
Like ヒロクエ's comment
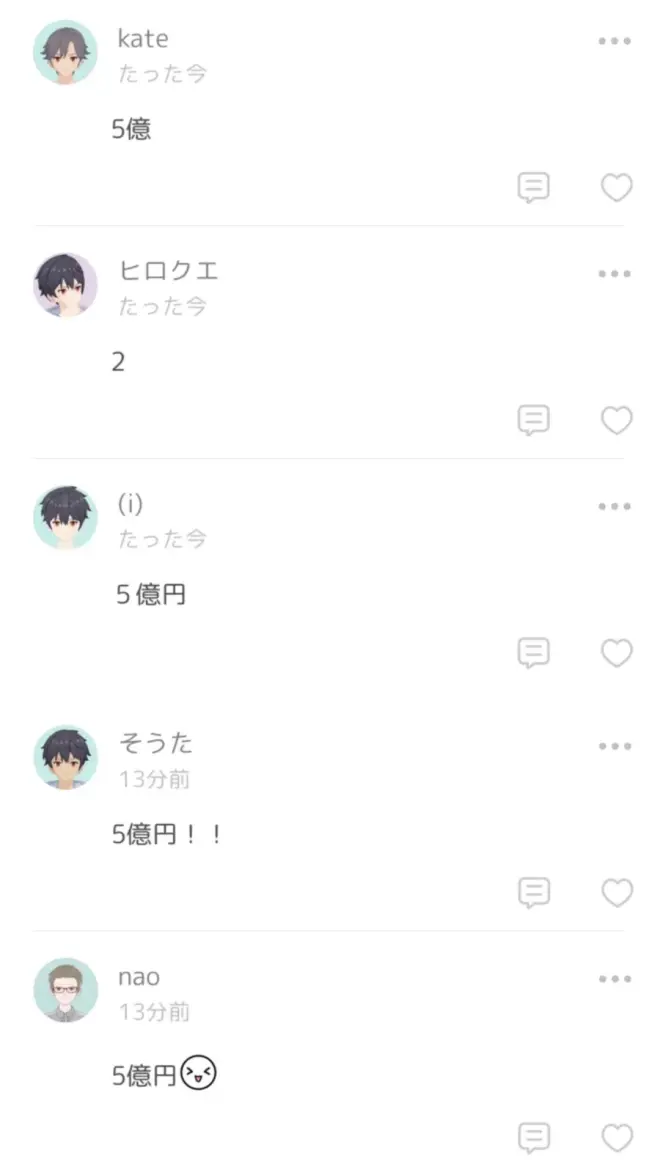pos(616,421)
